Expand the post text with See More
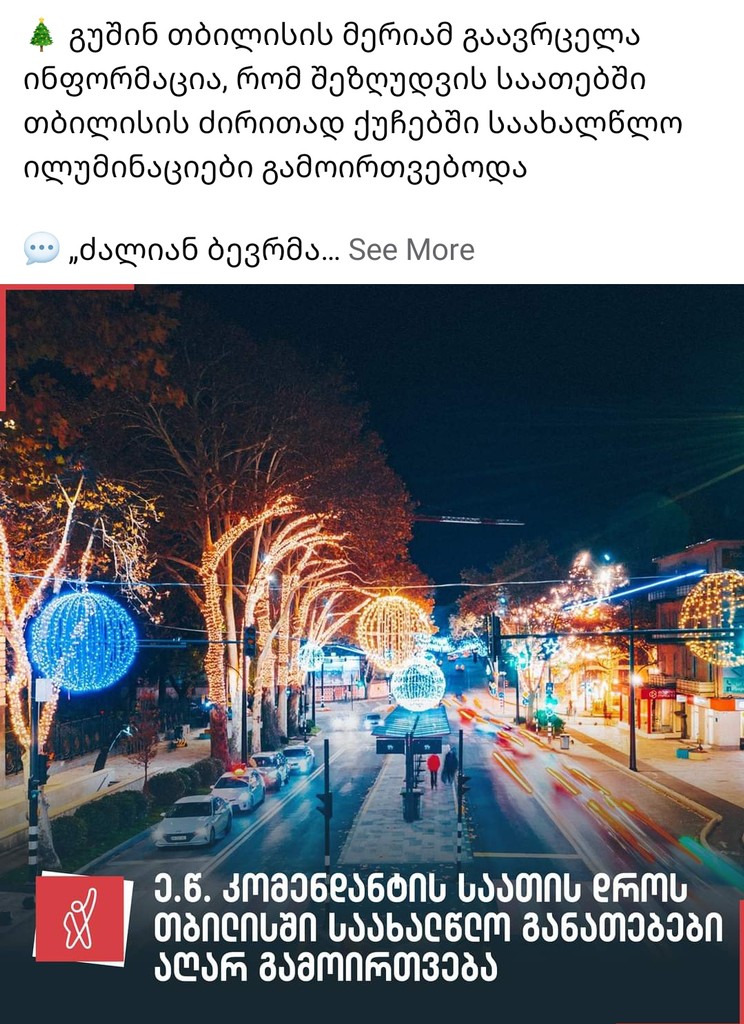The image size is (744, 1024). (x=411, y=250)
